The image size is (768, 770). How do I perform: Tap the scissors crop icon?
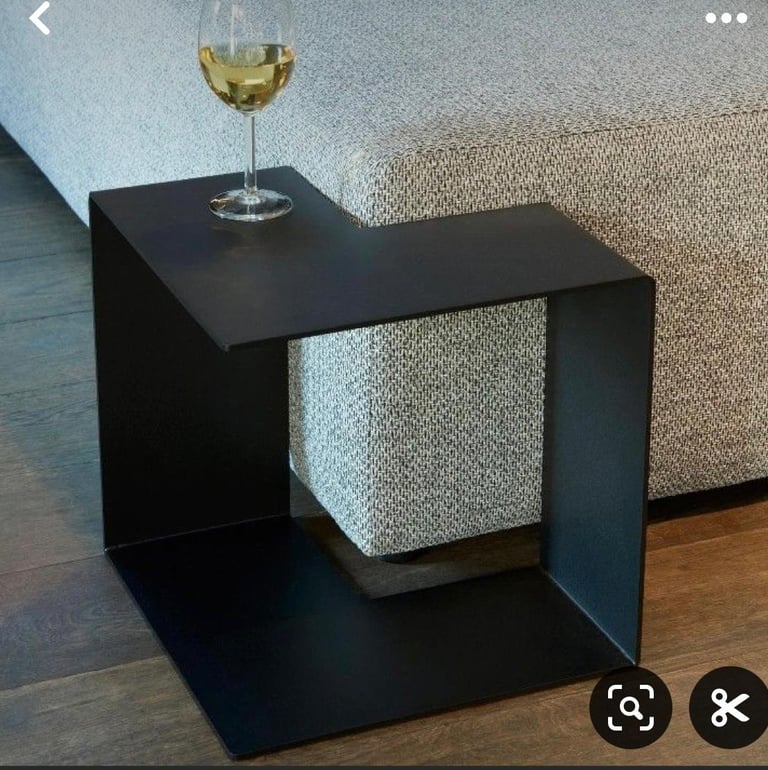pyautogui.click(x=730, y=707)
